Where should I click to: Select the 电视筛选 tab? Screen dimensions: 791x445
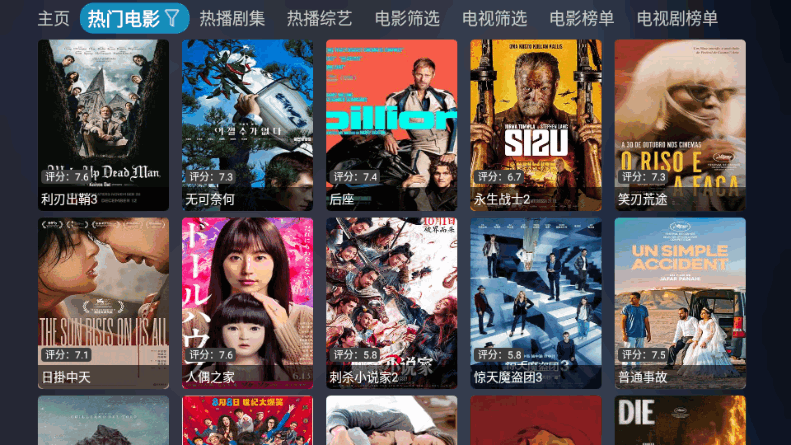[494, 18]
